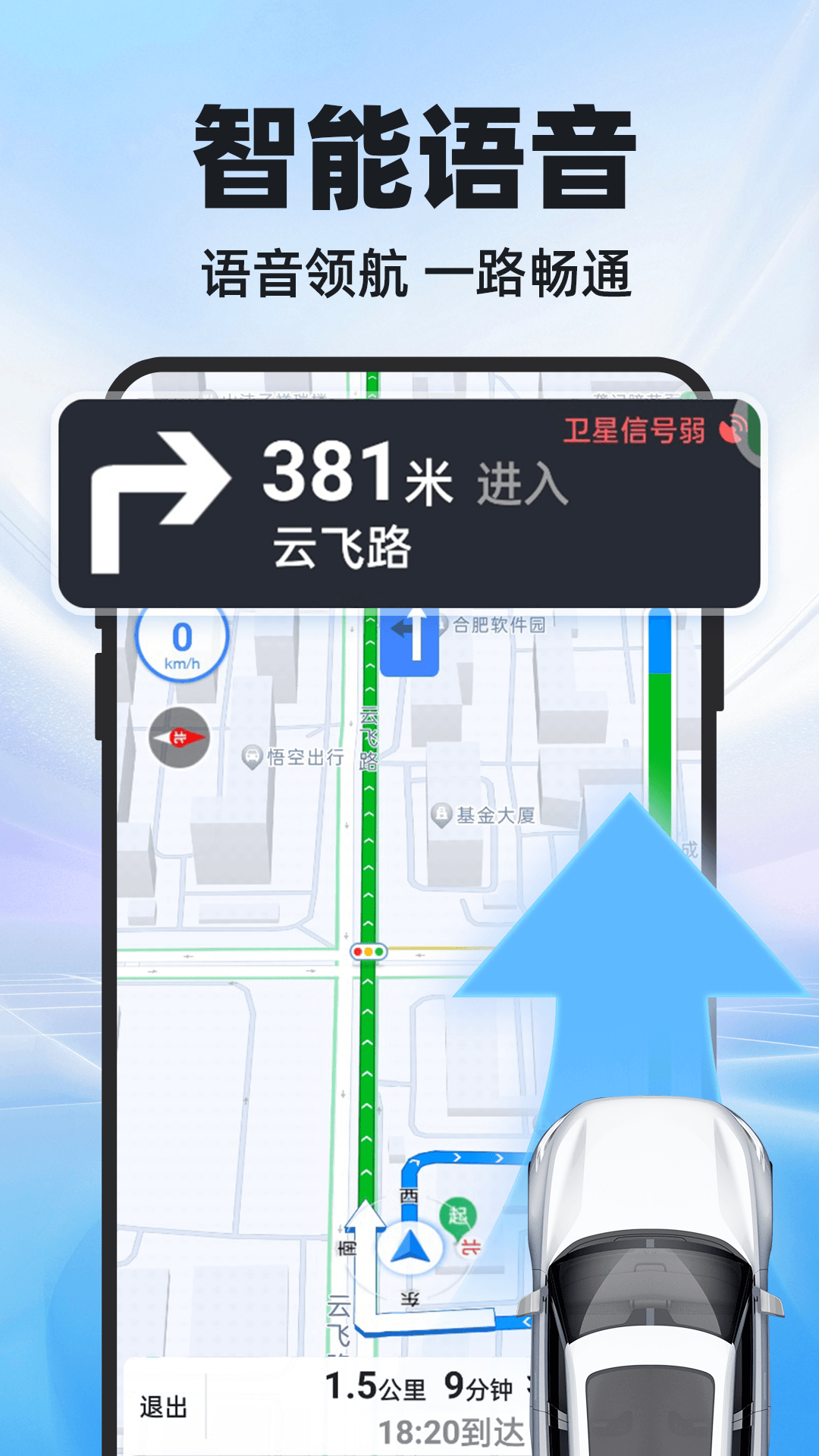
Task: Open the speedometer showing 0 km/h
Action: coord(182,641)
